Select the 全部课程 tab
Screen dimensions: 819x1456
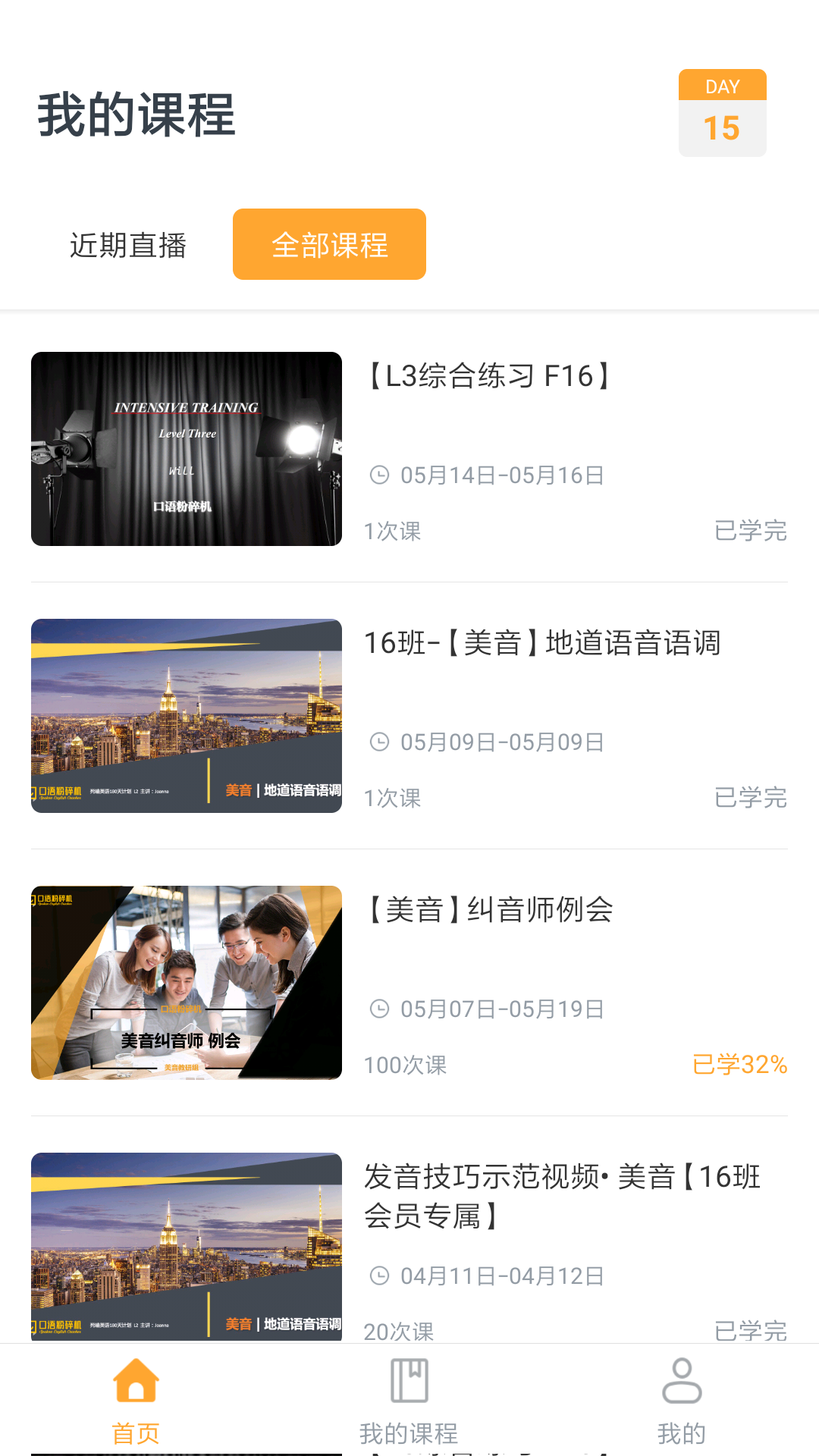tap(328, 244)
